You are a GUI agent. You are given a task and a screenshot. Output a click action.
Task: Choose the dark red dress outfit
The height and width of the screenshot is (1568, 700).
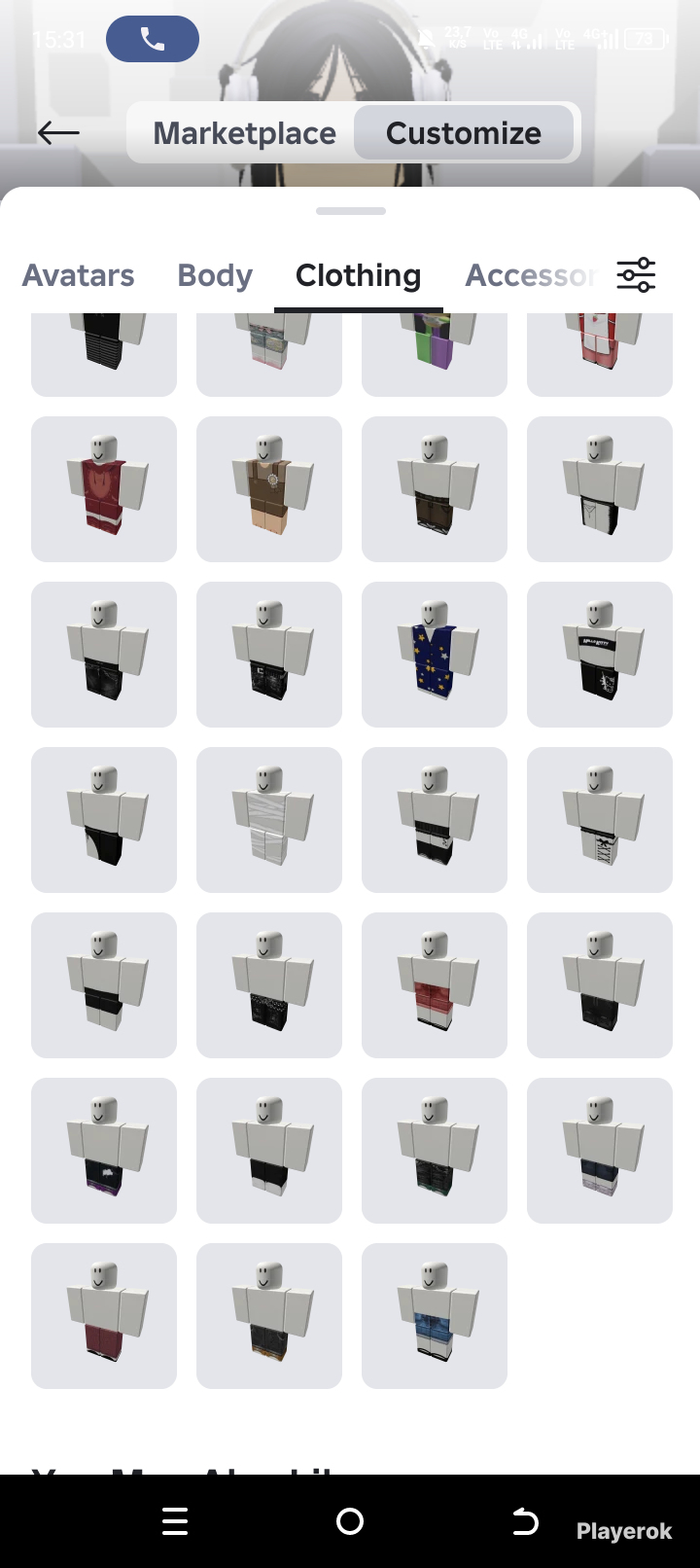(x=104, y=489)
